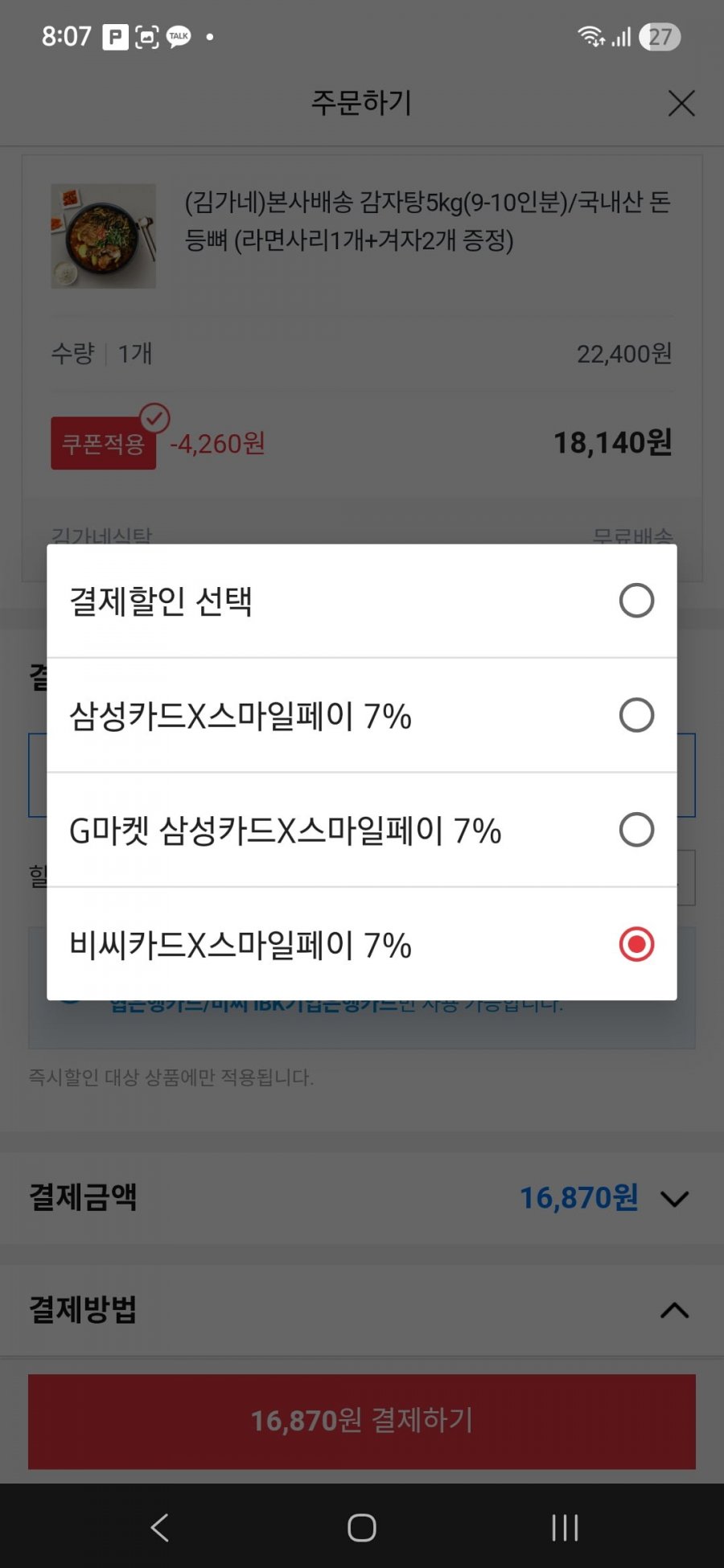This screenshot has width=724, height=1568.
Task: Pick the 비씨카드X스마일페이 7% discount
Action: [x=361, y=945]
